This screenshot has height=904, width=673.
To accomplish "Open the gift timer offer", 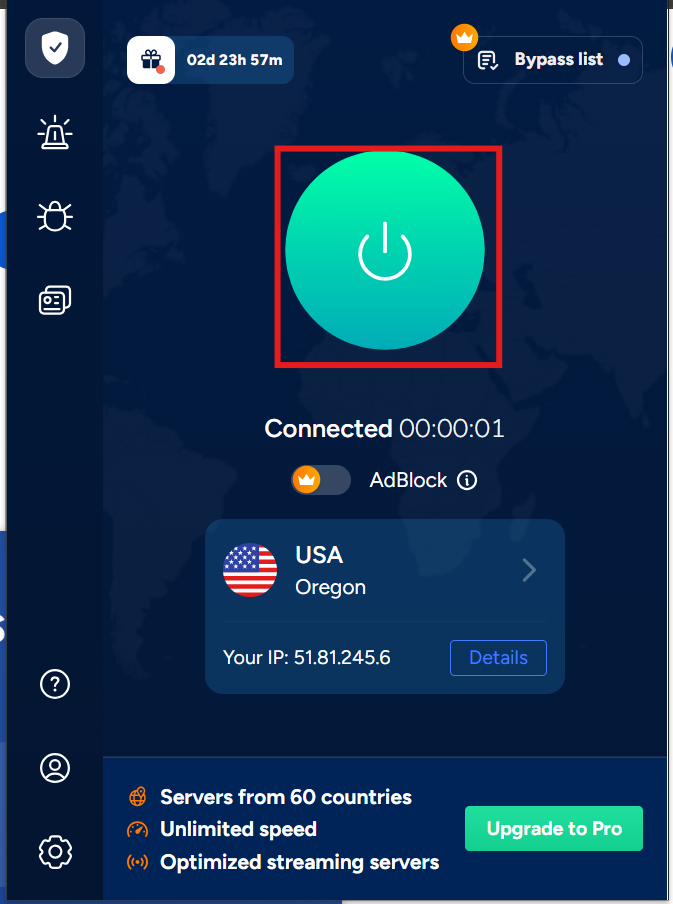I will (x=211, y=59).
